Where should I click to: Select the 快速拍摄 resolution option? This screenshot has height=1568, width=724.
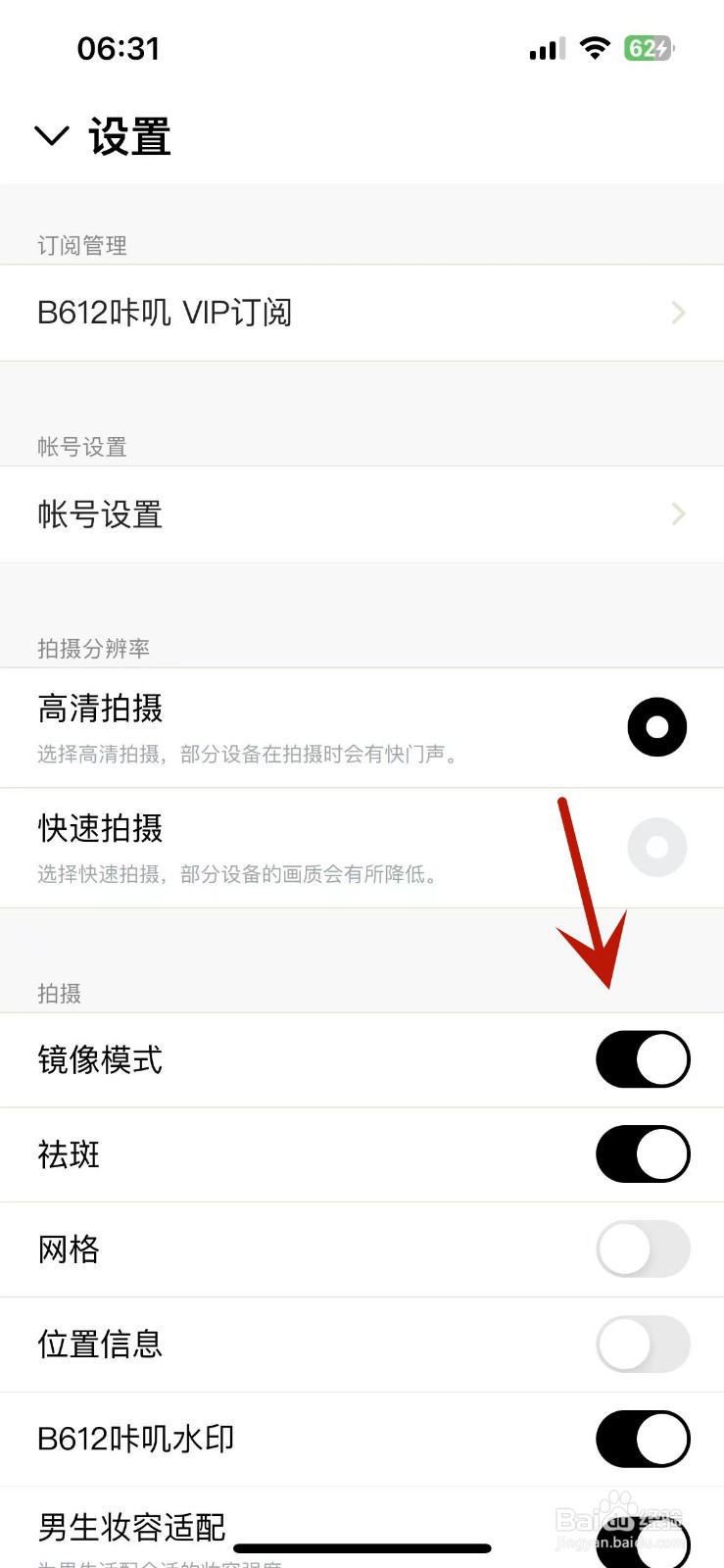click(x=656, y=847)
